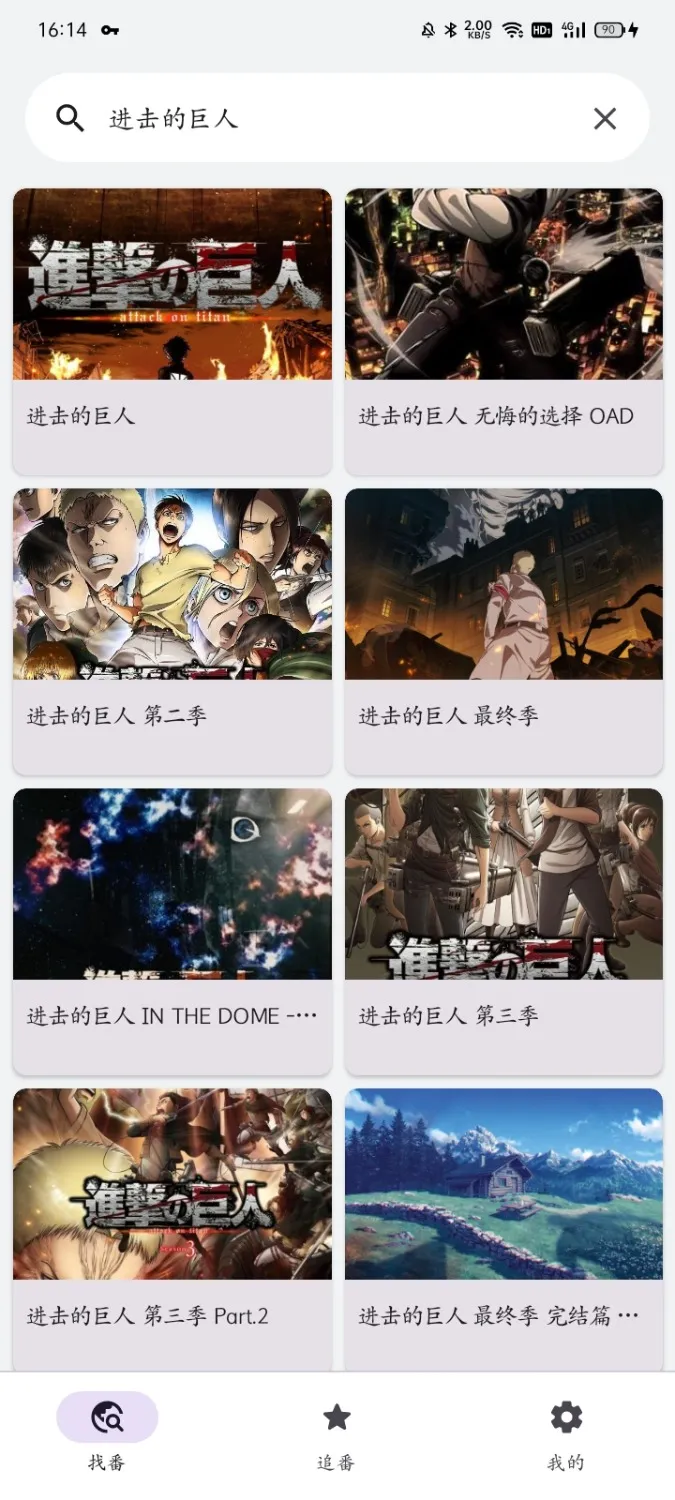Open the 进击的巨人 first season card

coord(172,330)
